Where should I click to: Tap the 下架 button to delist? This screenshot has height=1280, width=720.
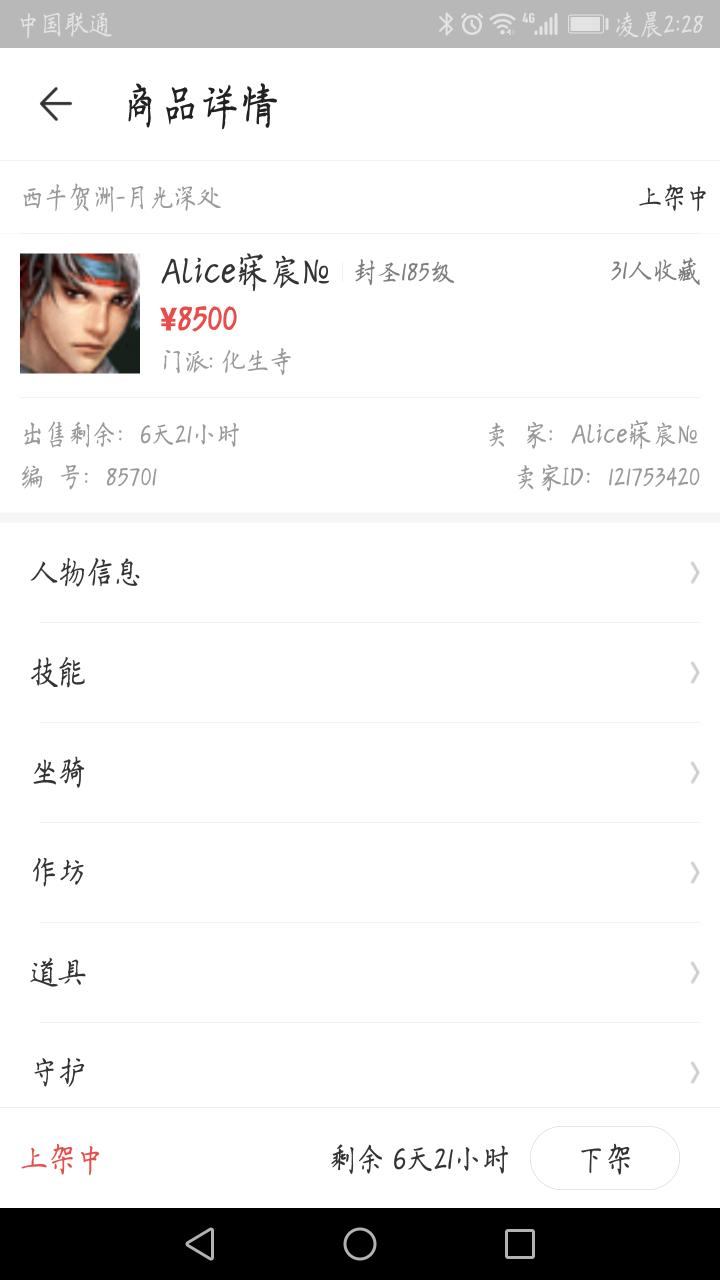[x=605, y=1159]
